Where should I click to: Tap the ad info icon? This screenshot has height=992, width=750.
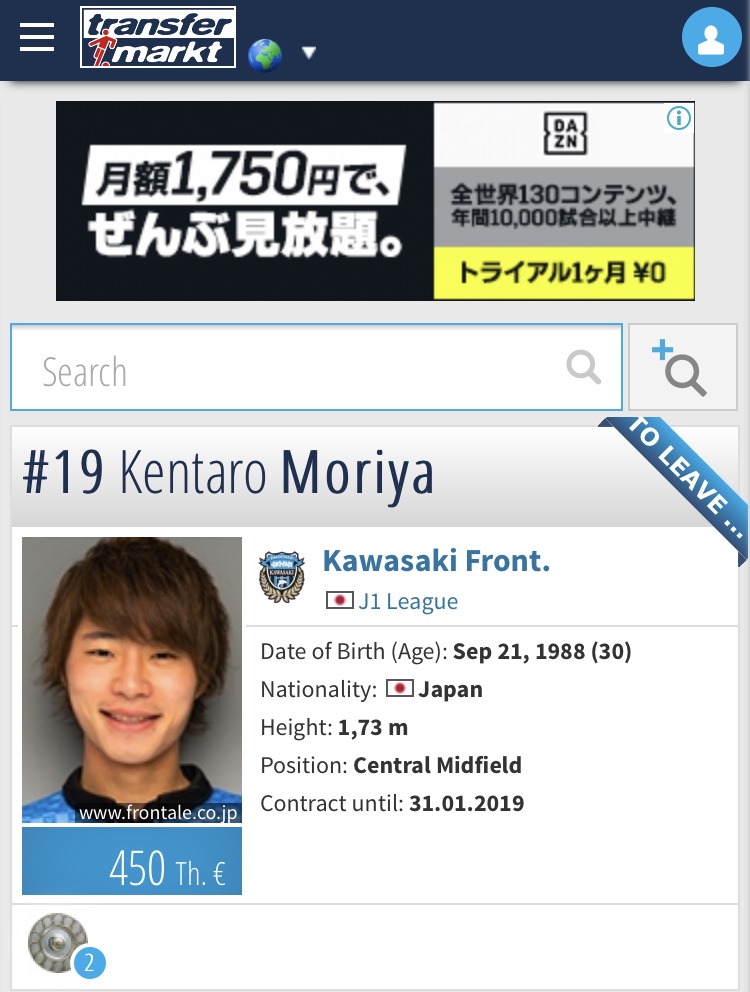click(679, 118)
